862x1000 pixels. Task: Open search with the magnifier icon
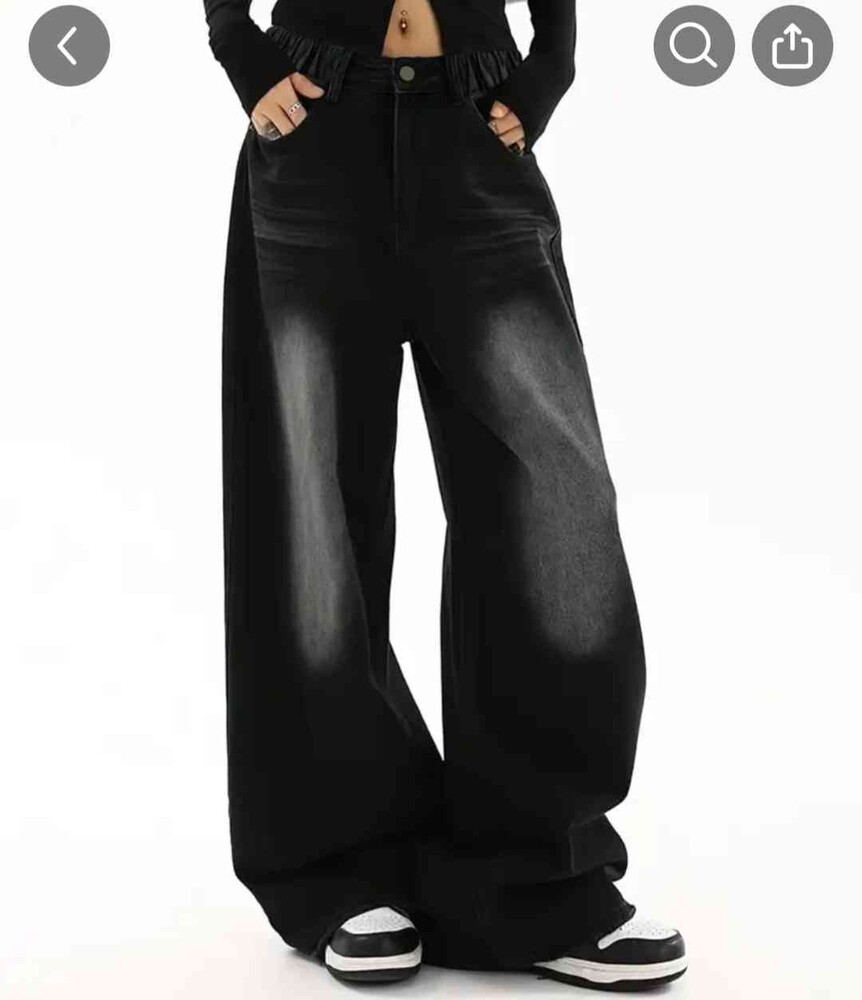[x=694, y=46]
